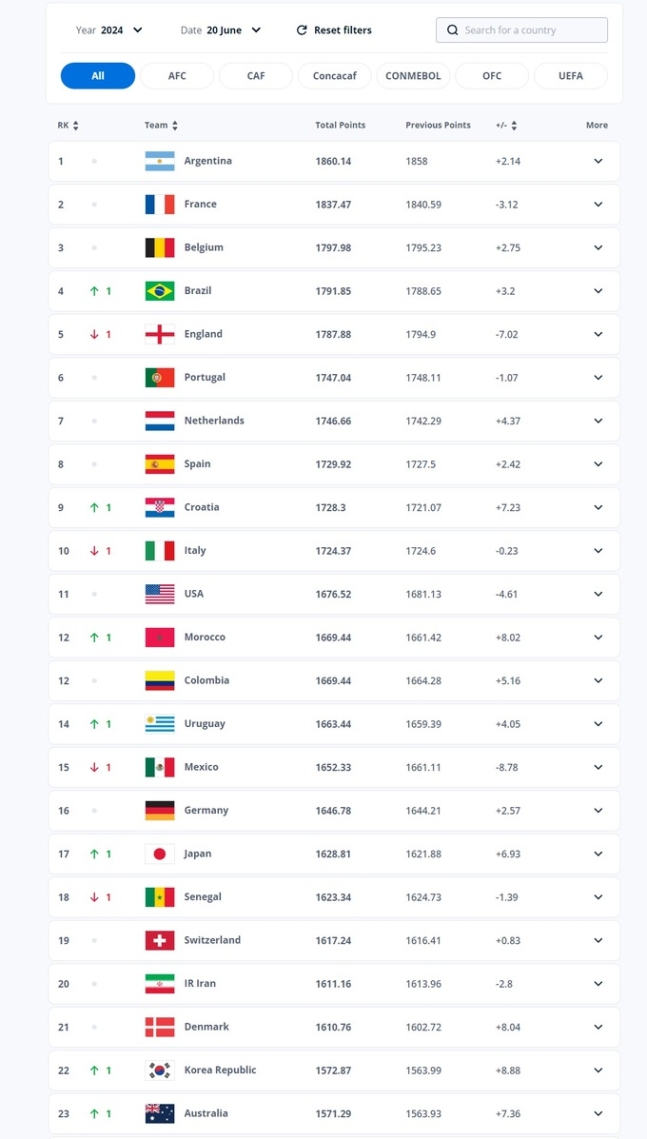Sort the table by Team name
This screenshot has width=647, height=1139.
coord(161,126)
